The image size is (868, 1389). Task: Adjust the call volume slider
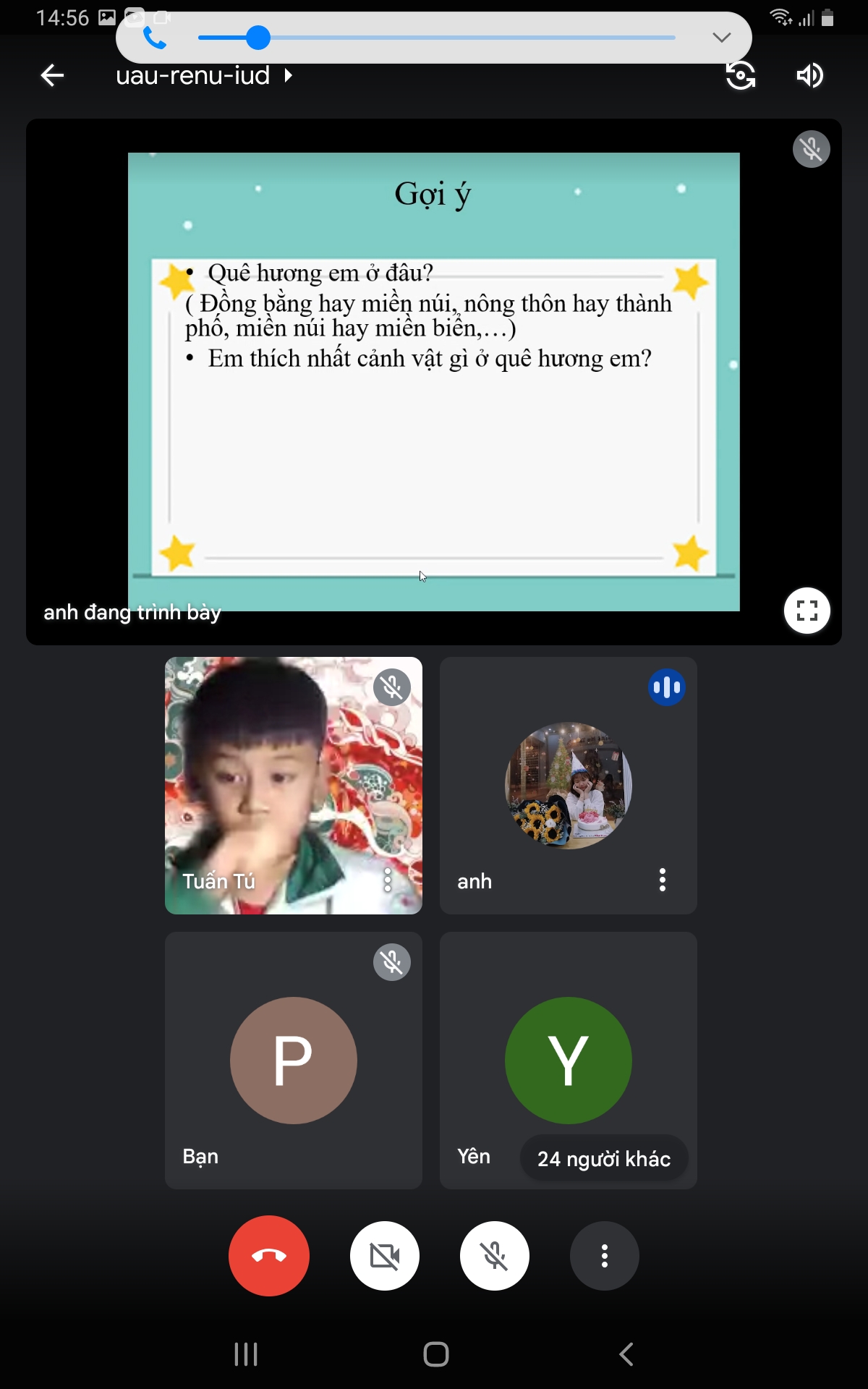258,38
